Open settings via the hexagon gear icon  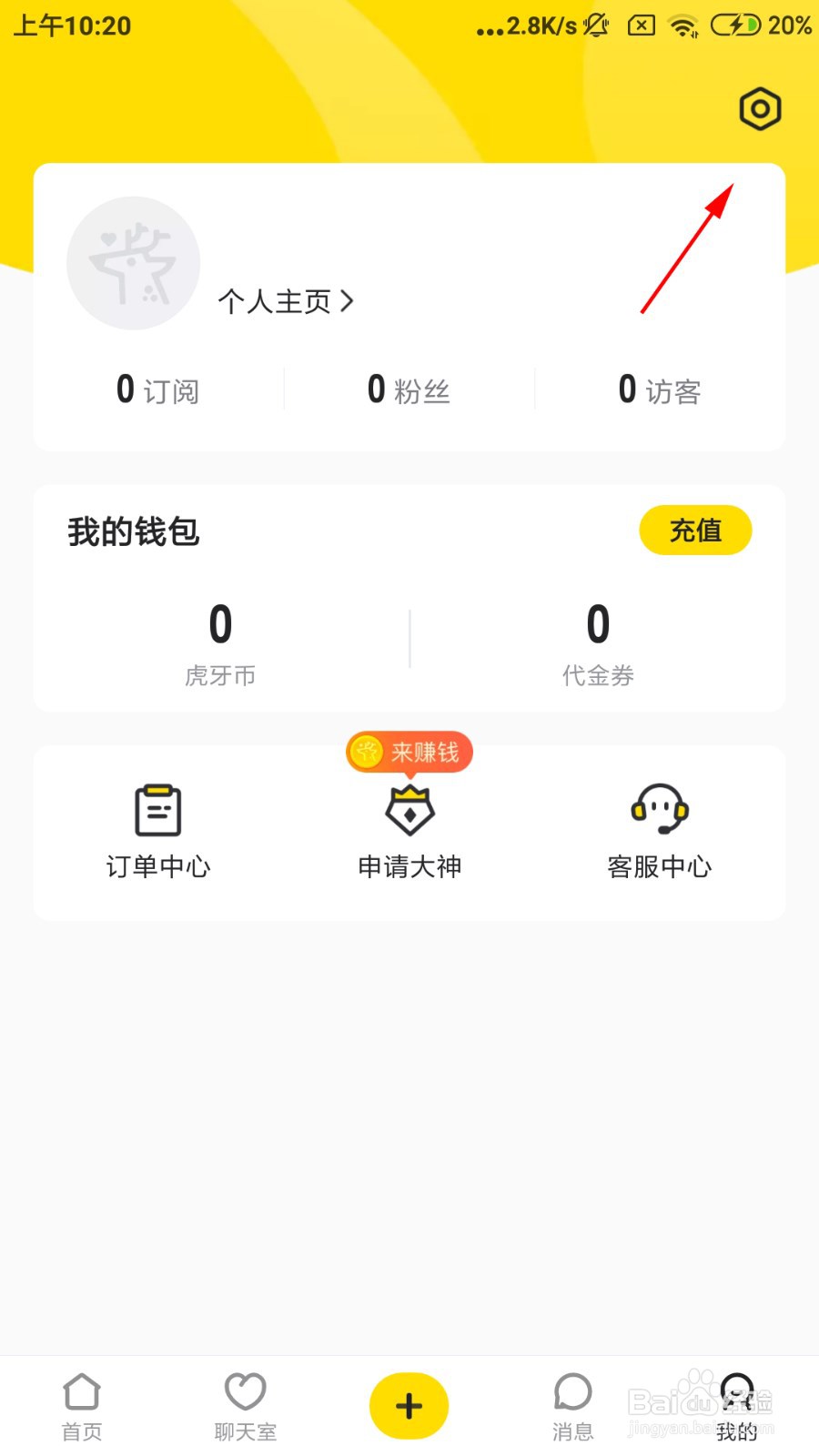click(760, 109)
